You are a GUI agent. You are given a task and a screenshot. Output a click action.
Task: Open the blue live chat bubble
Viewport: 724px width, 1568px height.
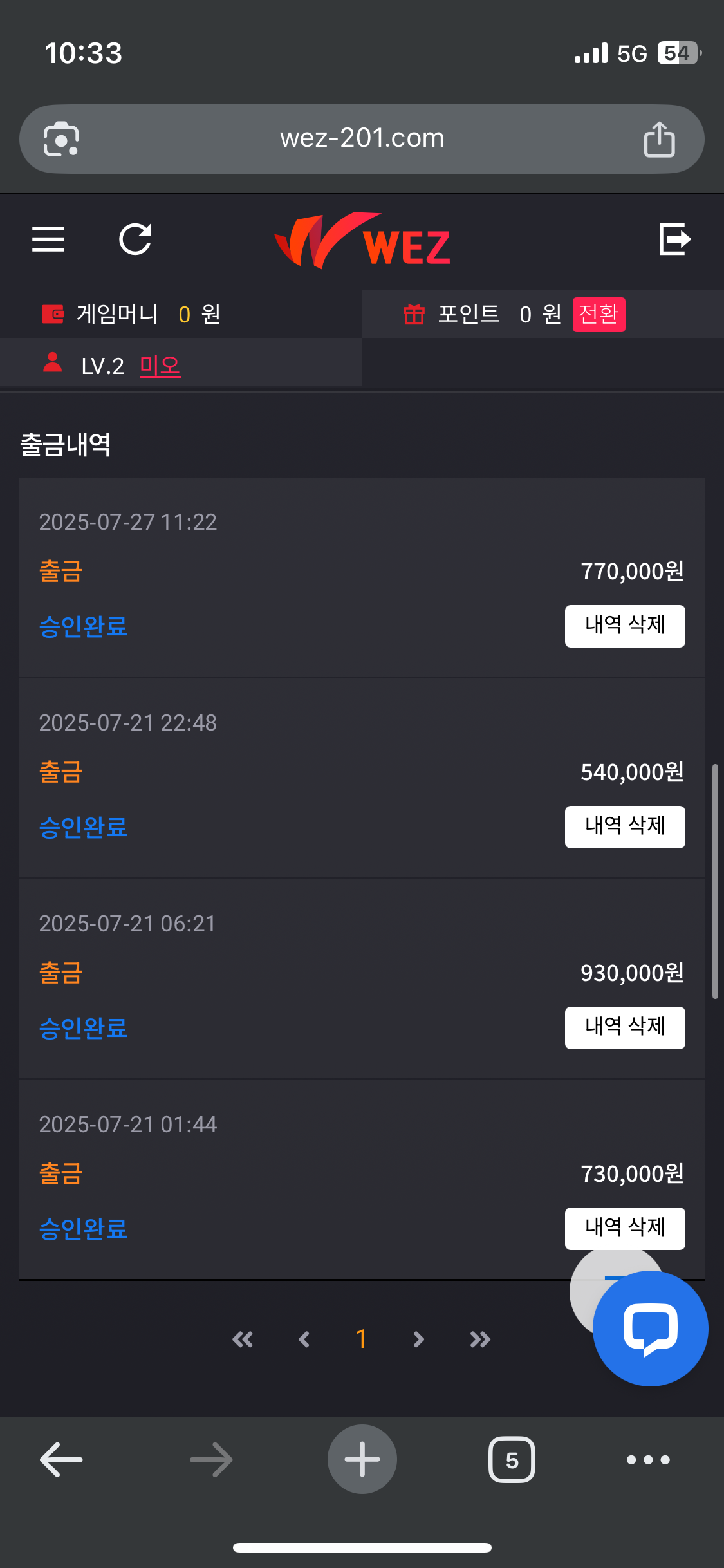[650, 1328]
